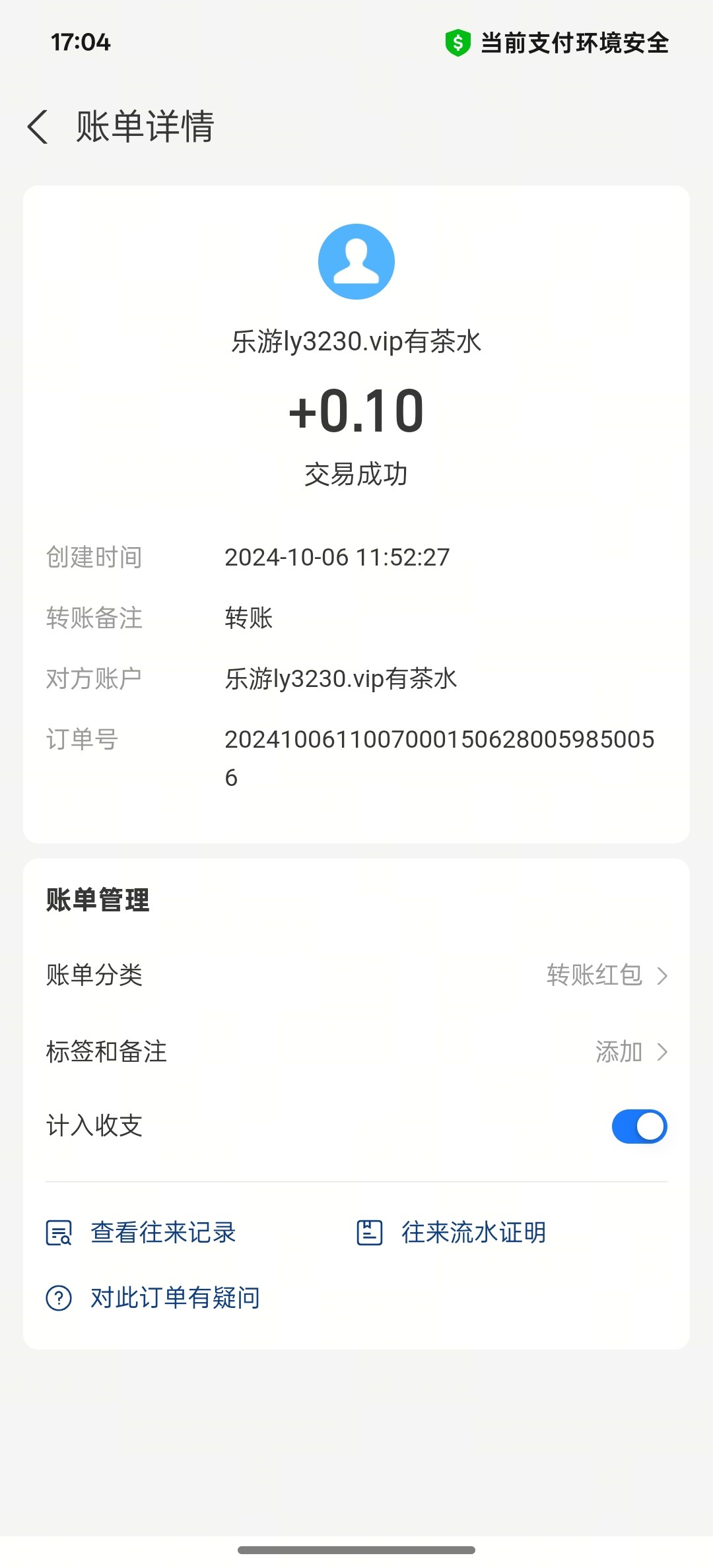This screenshot has width=713, height=1568.
Task: Go back from 账单详情 page
Action: click(38, 127)
